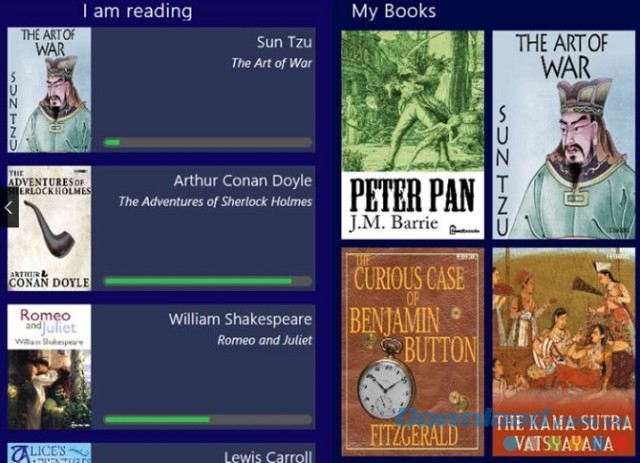Select The Art of War cover in My Books
This screenshot has height=463, width=640.
[x=563, y=134]
